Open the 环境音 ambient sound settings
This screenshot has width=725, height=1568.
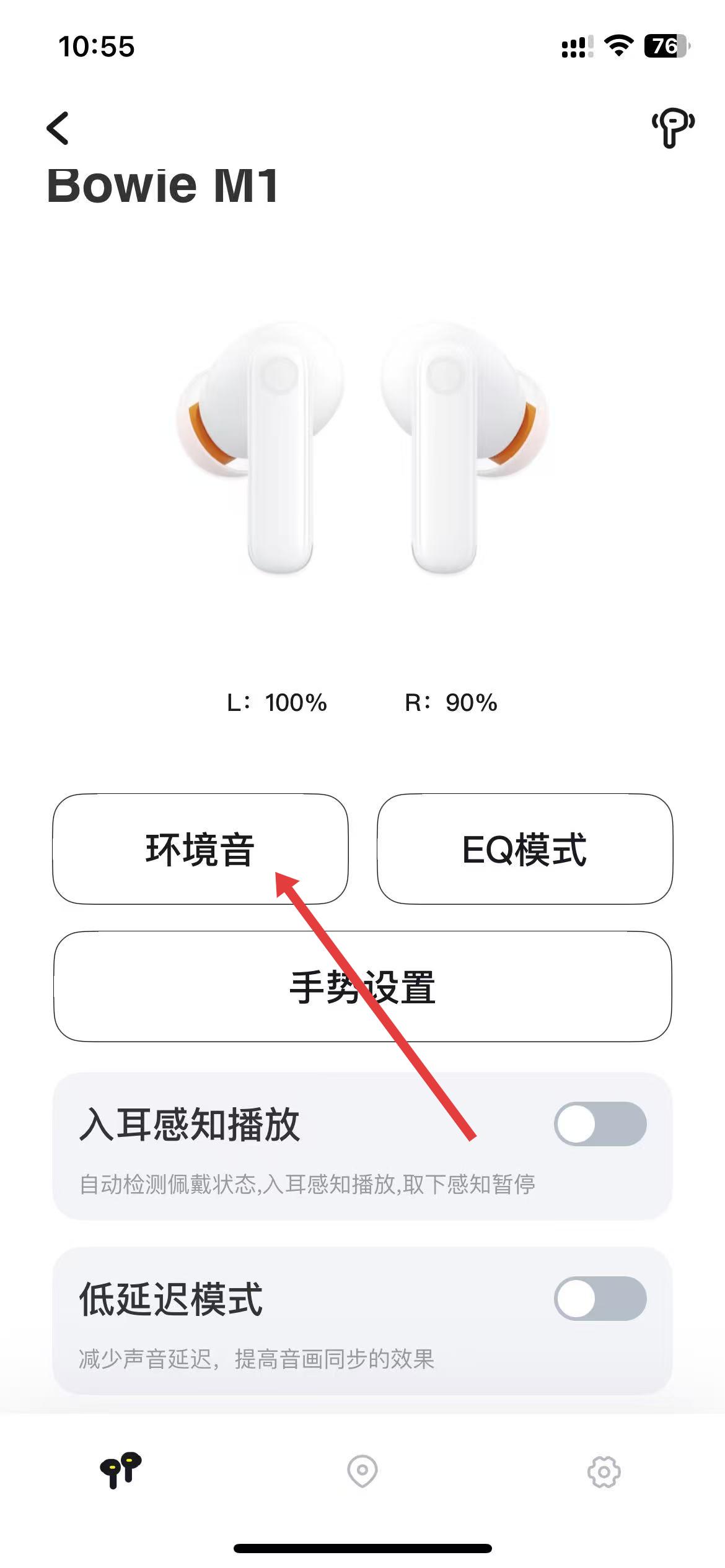(x=200, y=848)
